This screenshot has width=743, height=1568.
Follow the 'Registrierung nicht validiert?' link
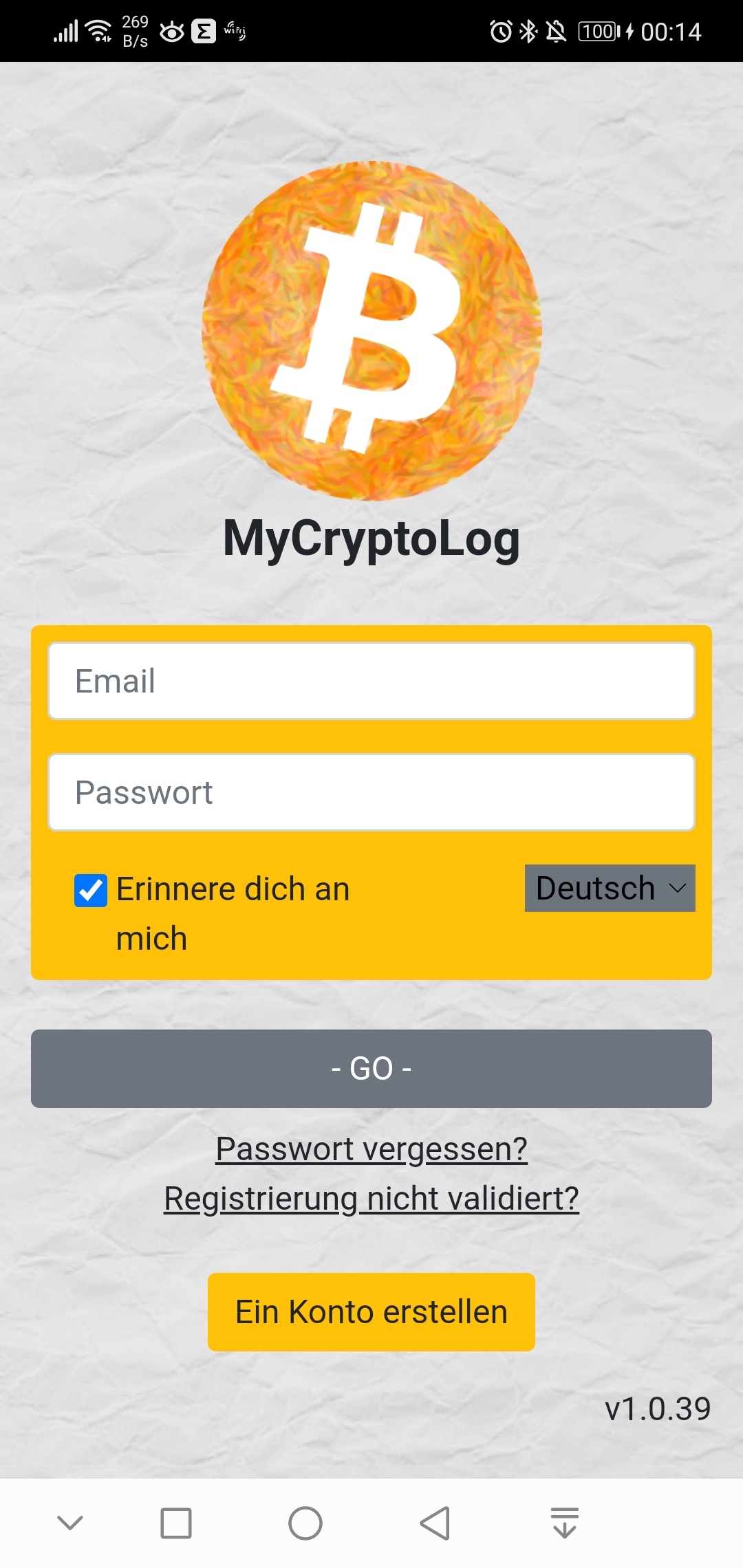[371, 1198]
